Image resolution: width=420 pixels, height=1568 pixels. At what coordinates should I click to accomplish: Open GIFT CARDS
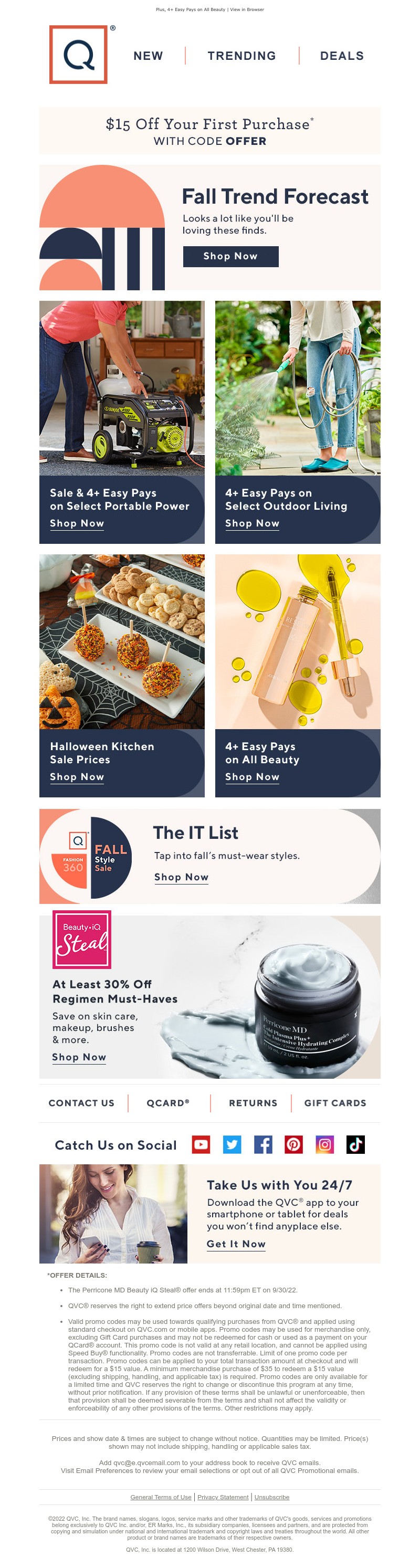[x=335, y=1103]
